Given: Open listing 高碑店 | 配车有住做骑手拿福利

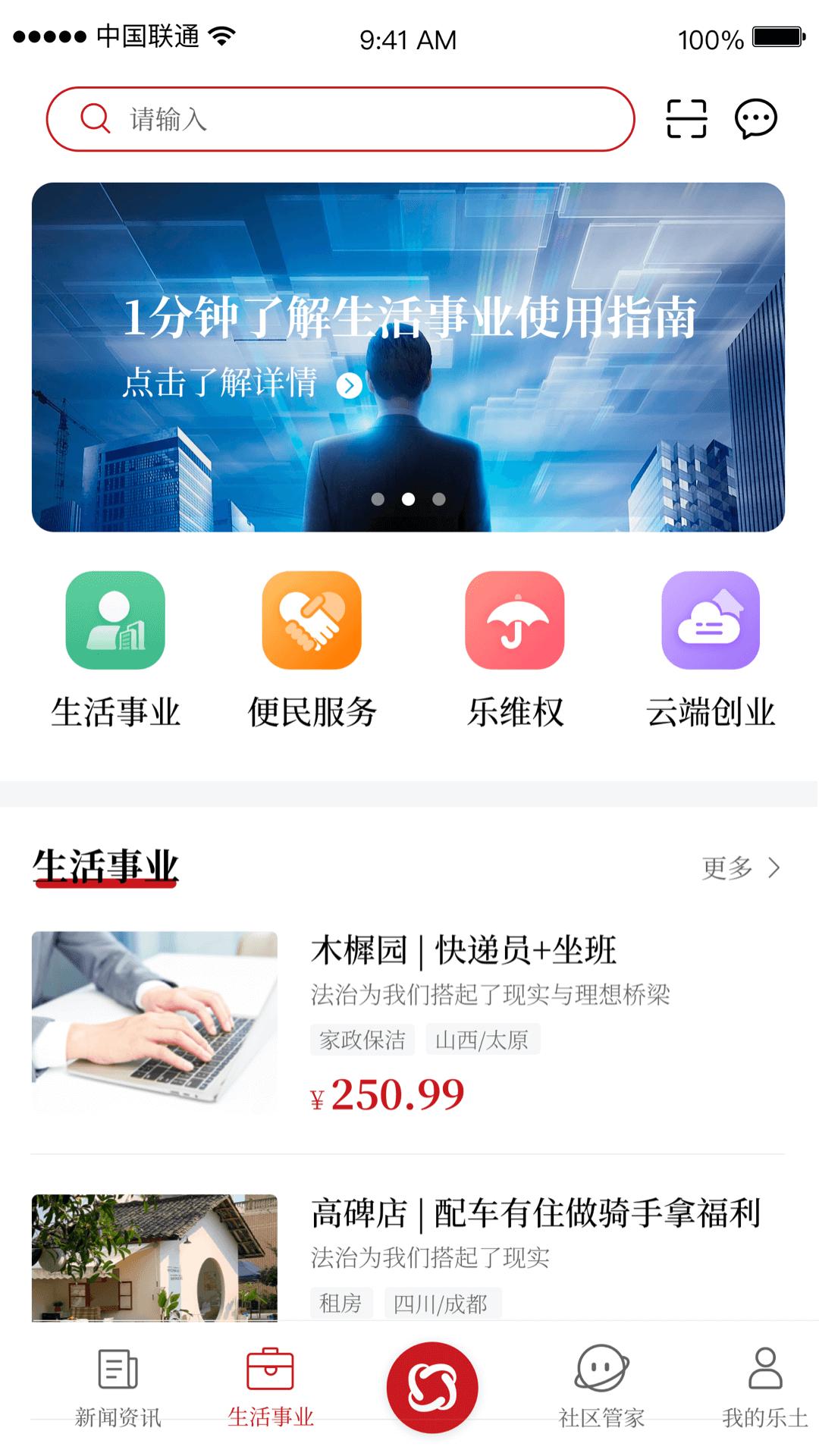Looking at the screenshot, I should click(x=535, y=1213).
